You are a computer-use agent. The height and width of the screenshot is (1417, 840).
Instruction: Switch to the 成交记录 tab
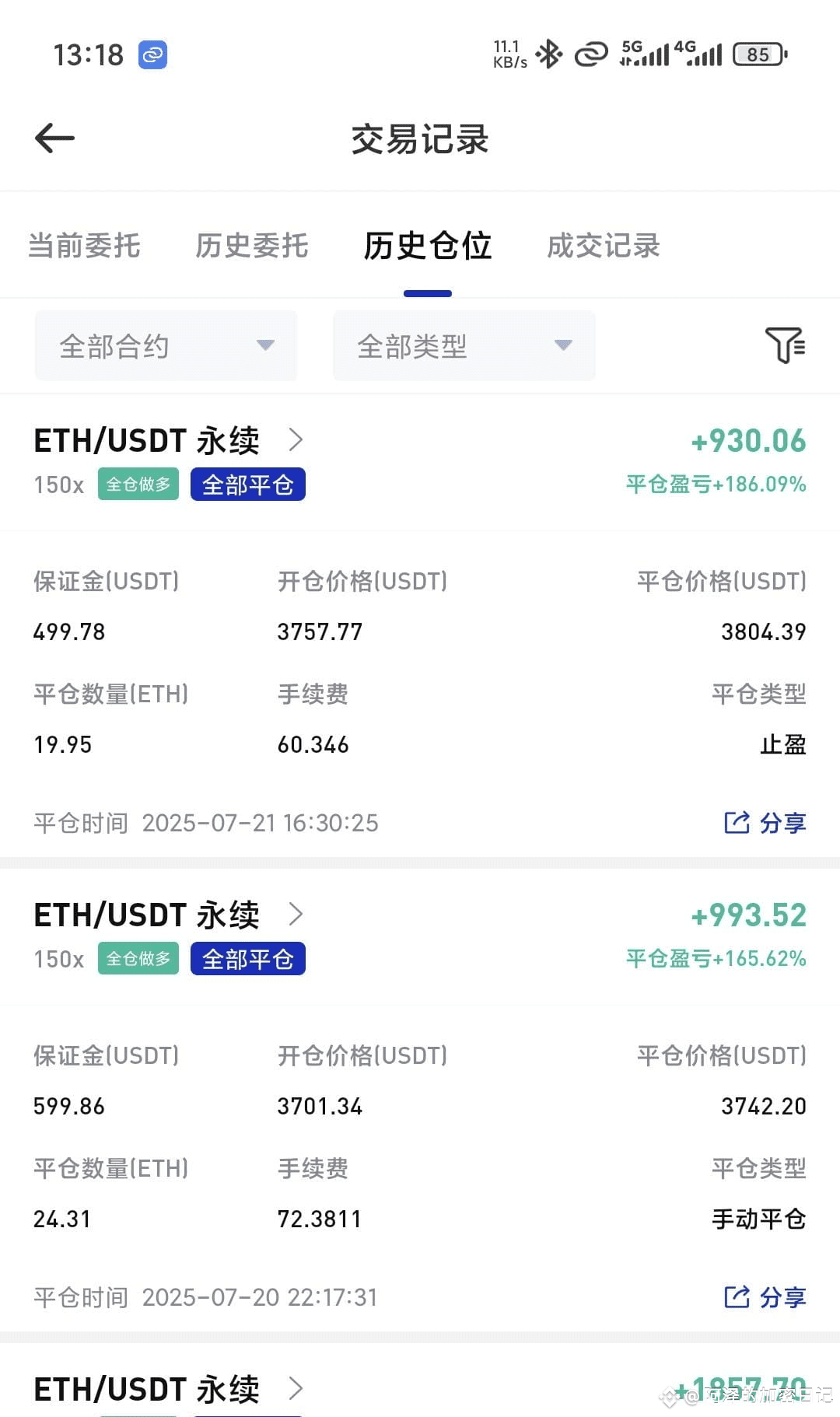tap(603, 246)
